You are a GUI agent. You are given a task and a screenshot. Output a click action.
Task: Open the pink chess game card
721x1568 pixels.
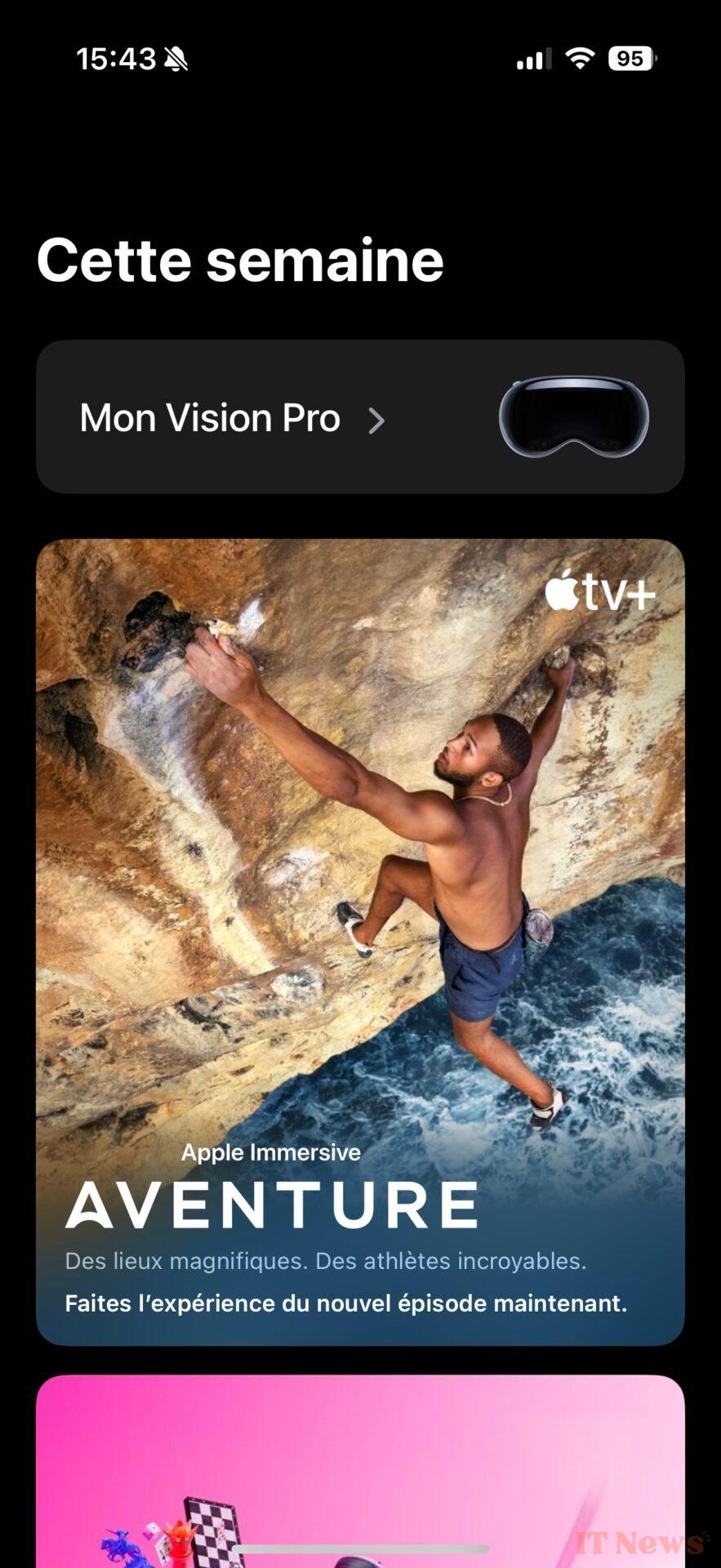[x=360, y=1471]
